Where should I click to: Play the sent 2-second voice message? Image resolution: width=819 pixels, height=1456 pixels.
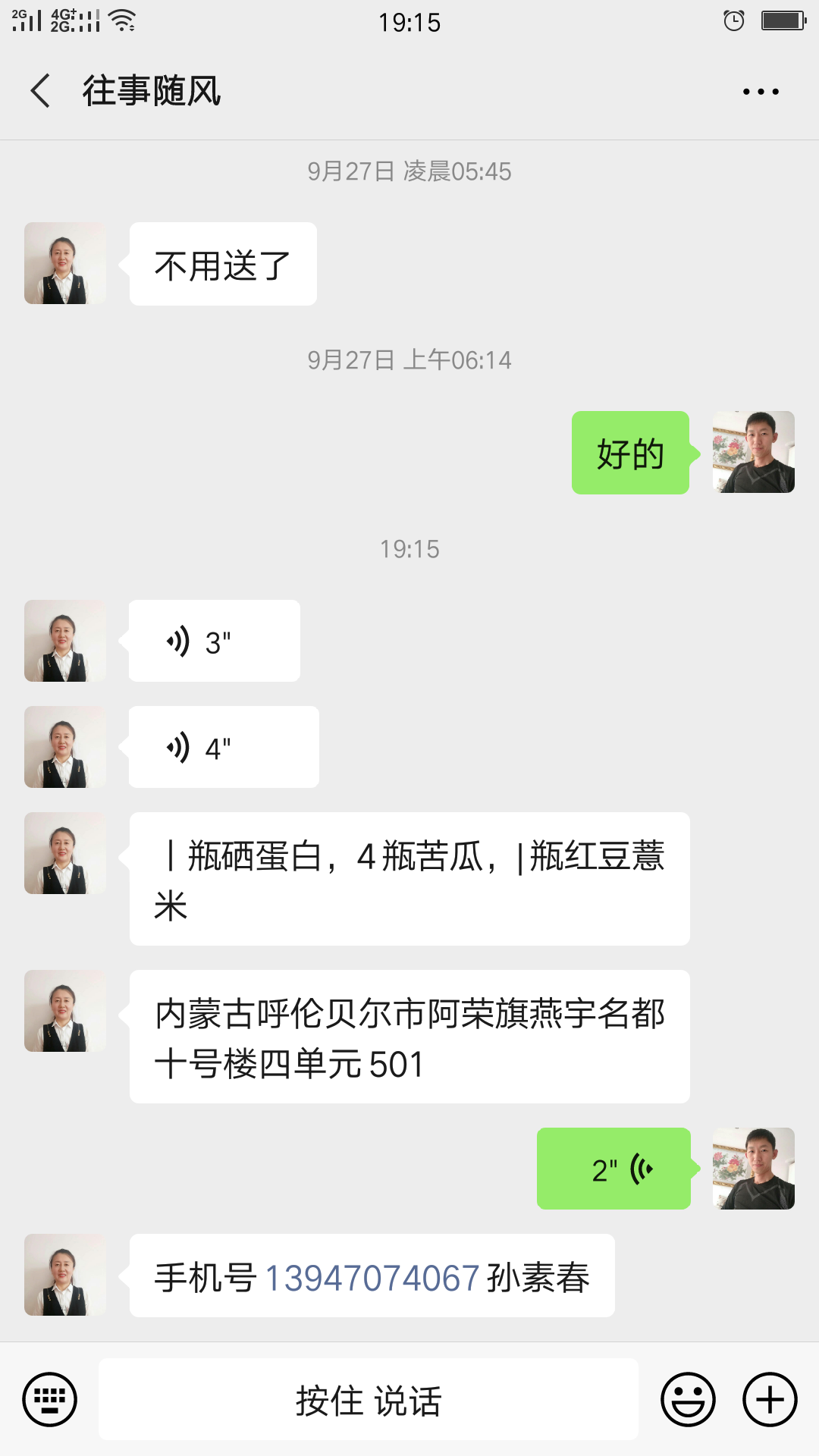613,1169
